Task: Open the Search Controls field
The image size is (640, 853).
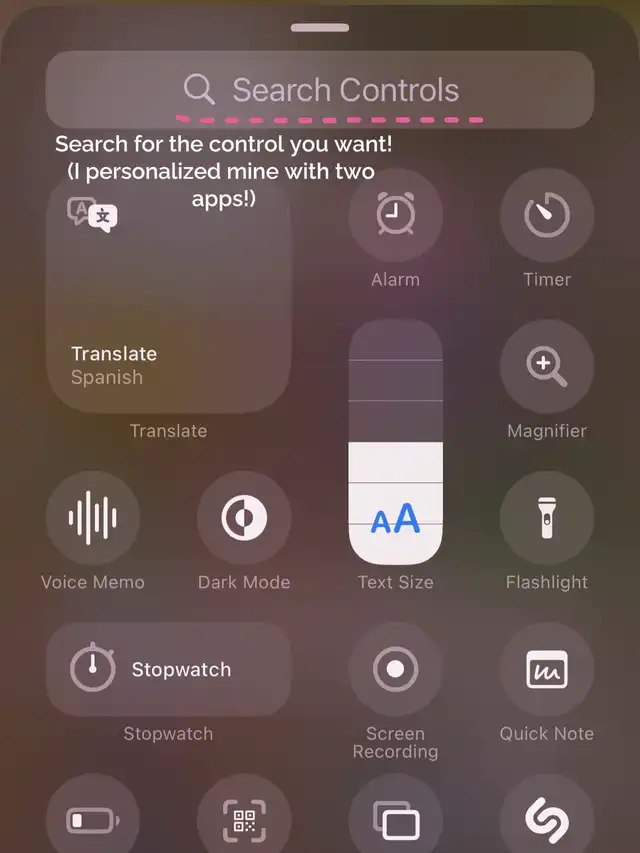Action: (320, 90)
